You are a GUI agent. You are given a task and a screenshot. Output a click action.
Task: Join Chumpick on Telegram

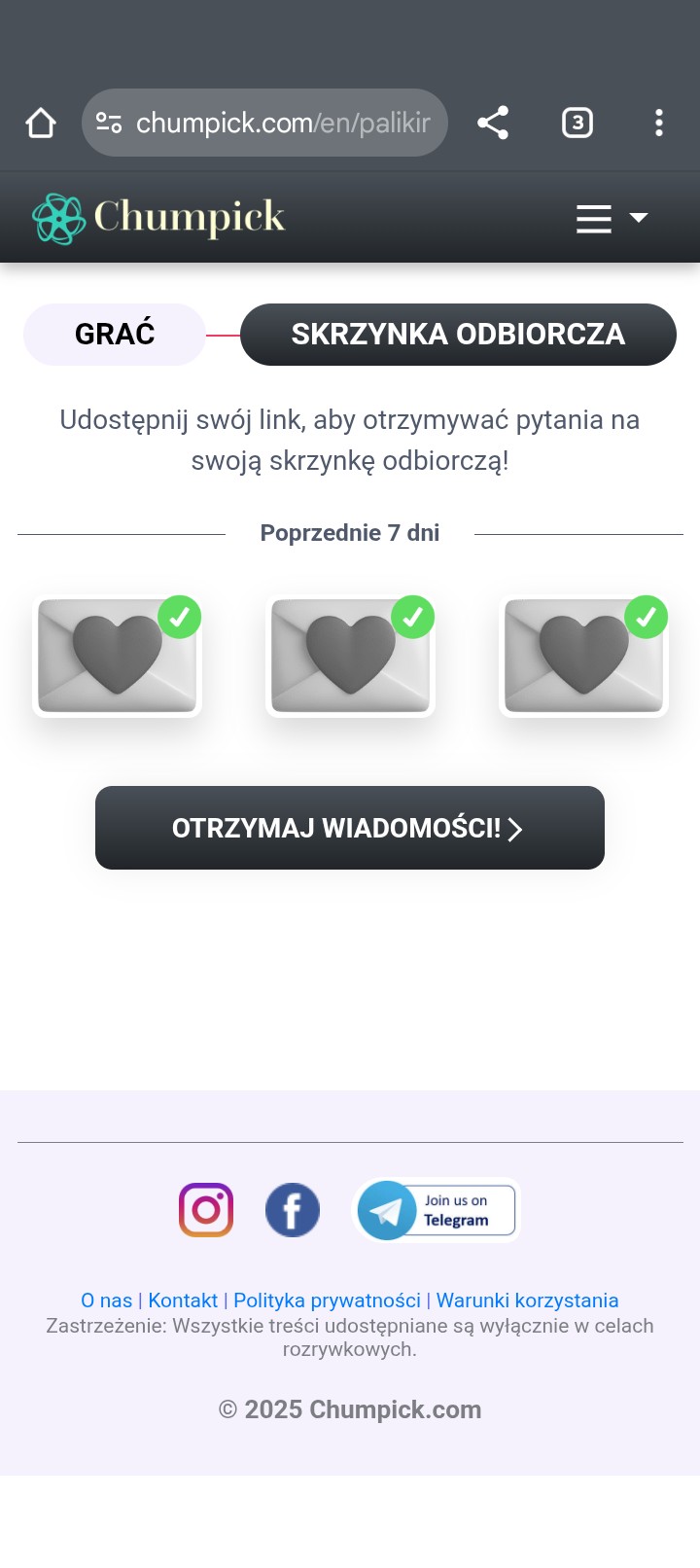click(x=437, y=1210)
